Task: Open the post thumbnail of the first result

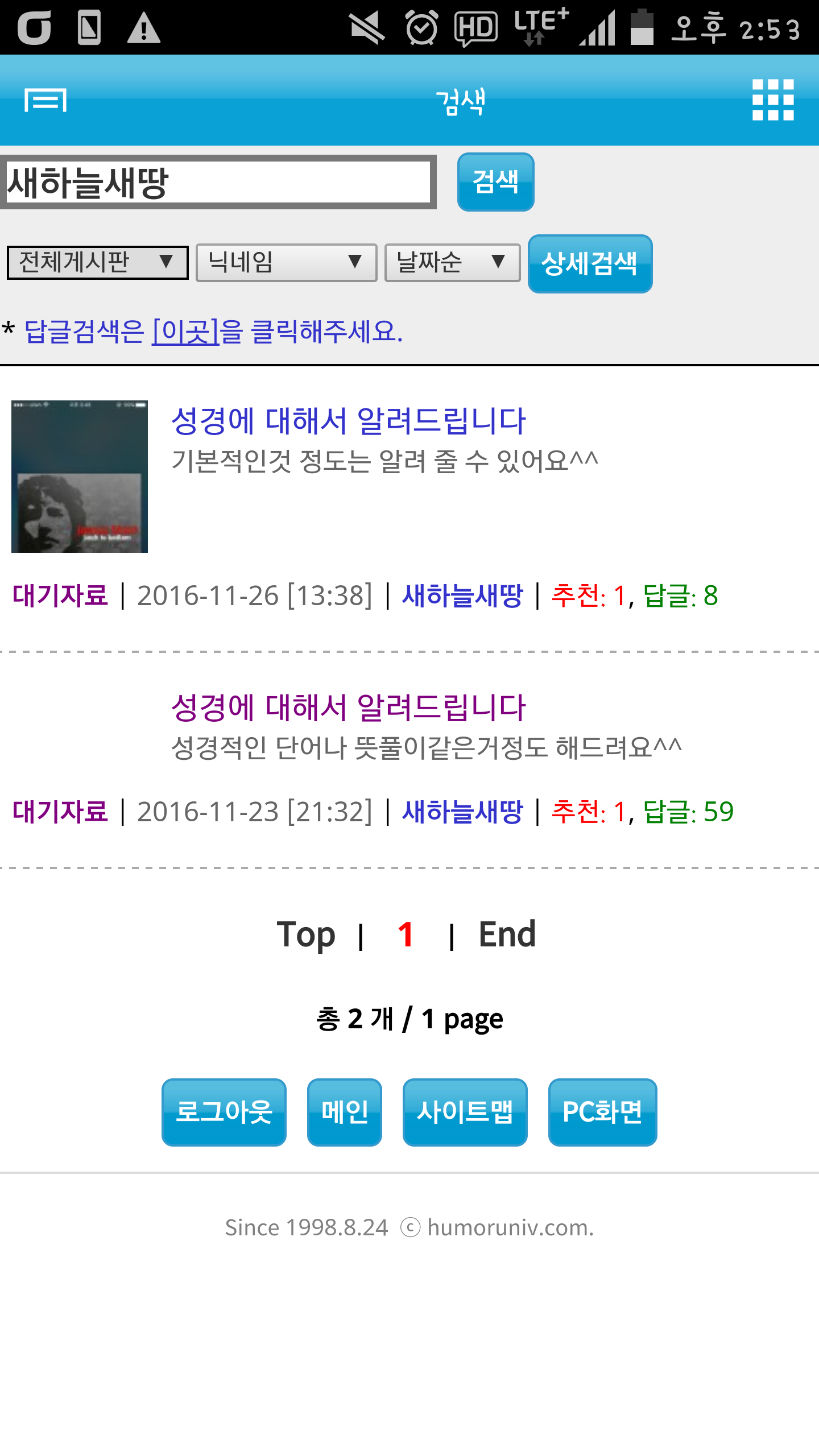Action: pos(80,477)
